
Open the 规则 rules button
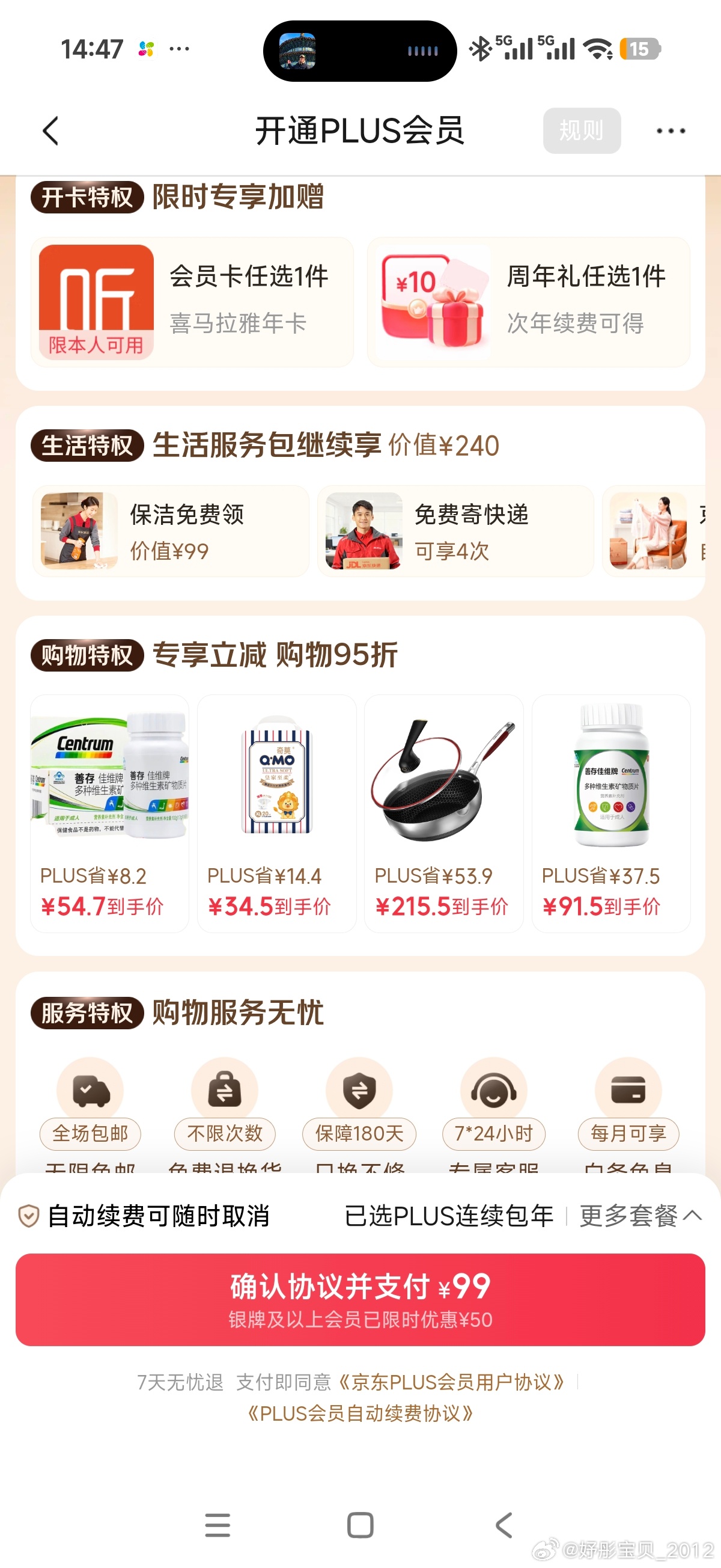pyautogui.click(x=581, y=131)
